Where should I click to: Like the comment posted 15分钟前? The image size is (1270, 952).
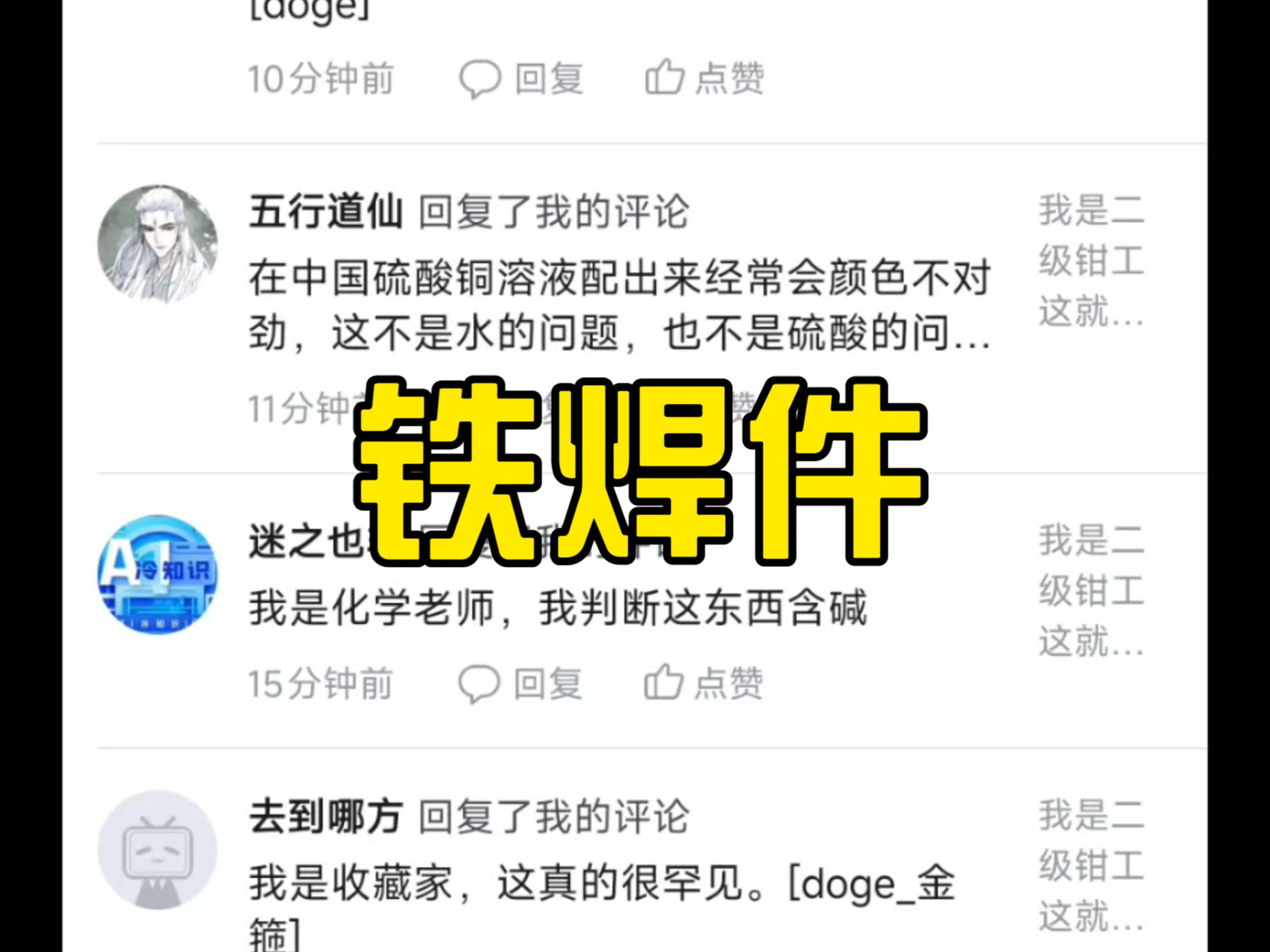(702, 684)
